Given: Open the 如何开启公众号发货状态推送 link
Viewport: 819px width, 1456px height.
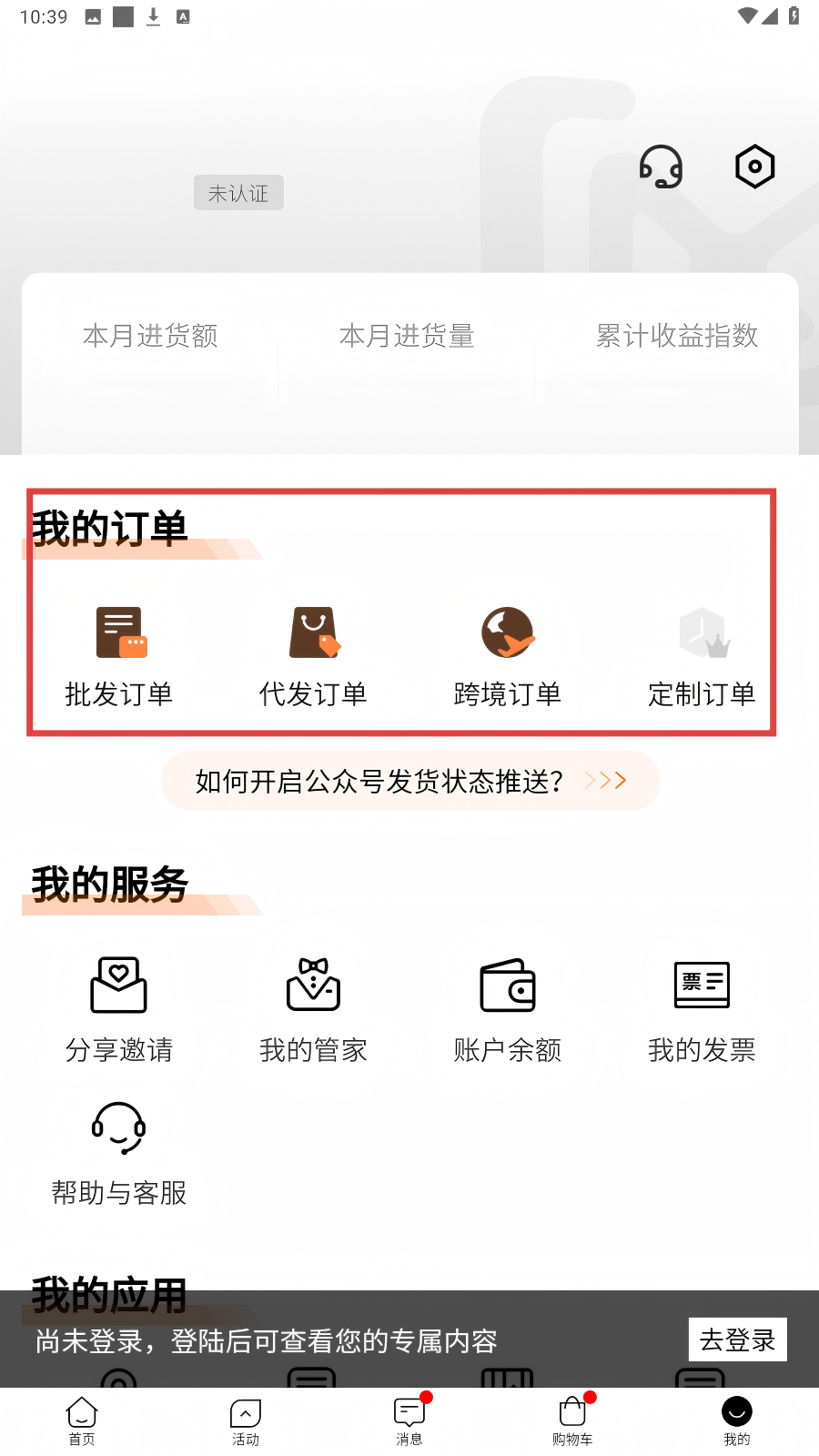Looking at the screenshot, I should coord(410,781).
